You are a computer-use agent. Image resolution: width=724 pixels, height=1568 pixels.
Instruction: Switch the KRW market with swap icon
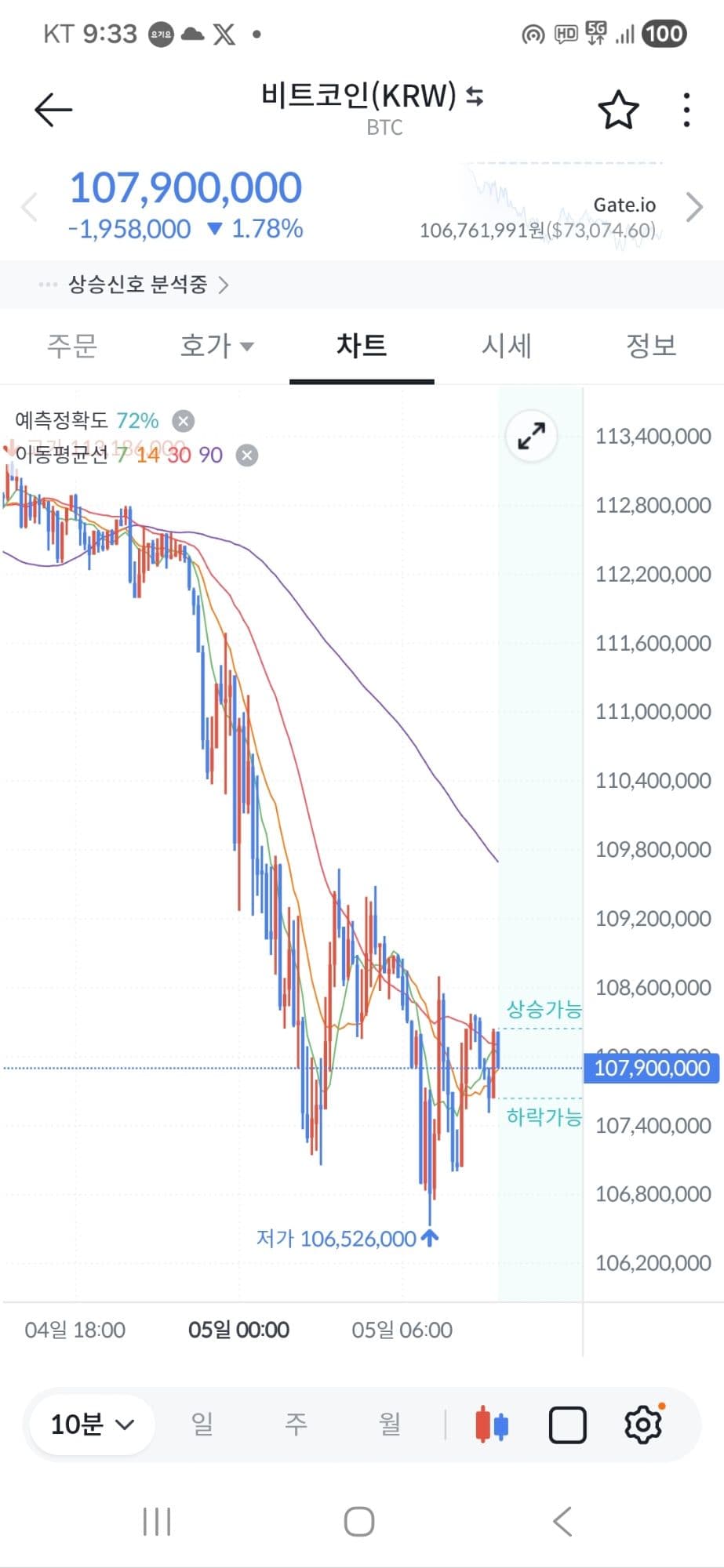click(x=475, y=96)
